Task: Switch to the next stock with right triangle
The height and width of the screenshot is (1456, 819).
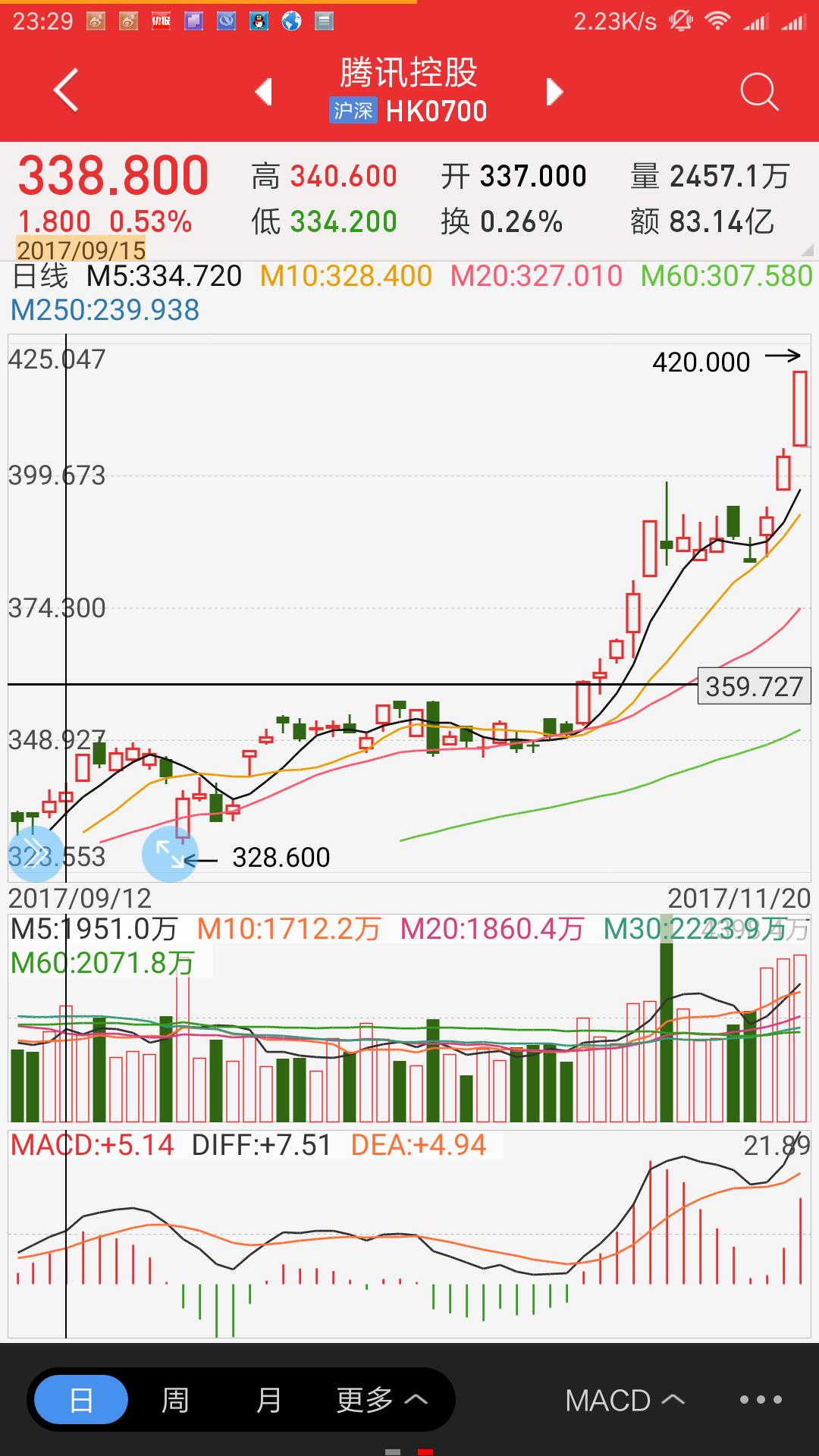Action: click(555, 92)
